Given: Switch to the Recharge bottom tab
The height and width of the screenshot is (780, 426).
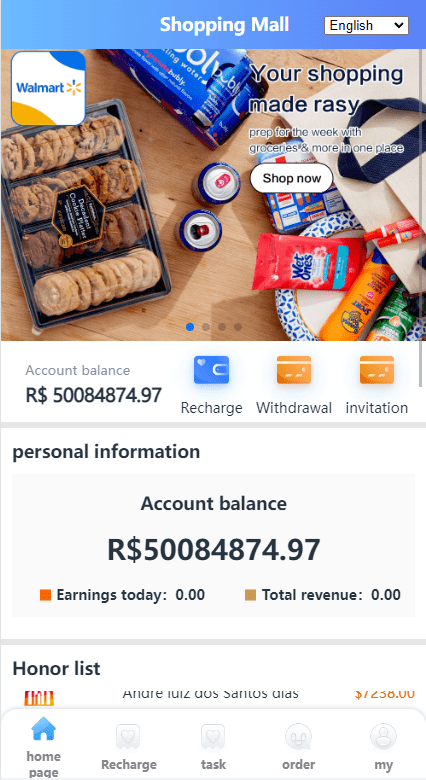Looking at the screenshot, I should tap(128, 747).
